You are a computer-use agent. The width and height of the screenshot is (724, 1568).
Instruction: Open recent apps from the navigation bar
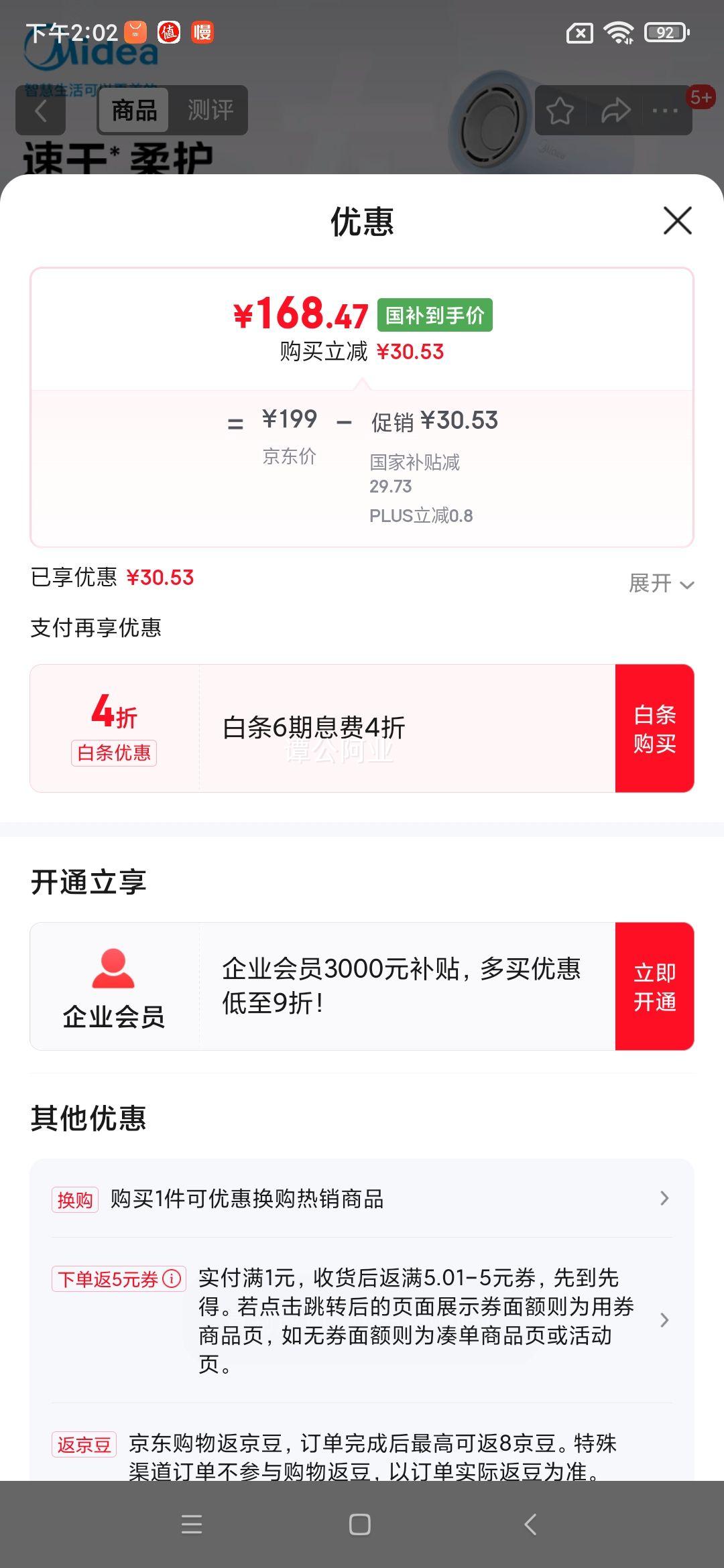click(192, 1524)
